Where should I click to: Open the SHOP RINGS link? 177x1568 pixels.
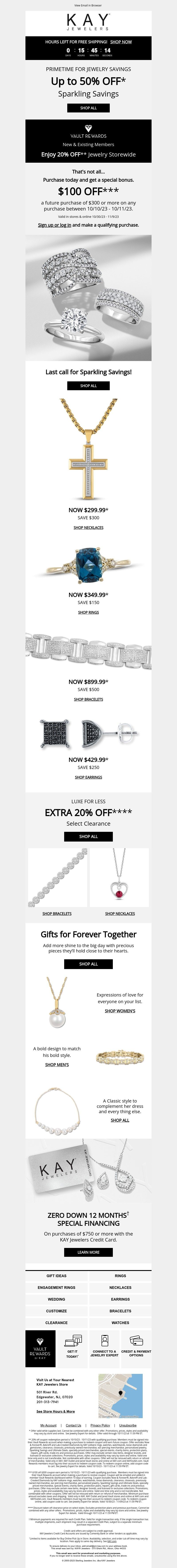click(88, 612)
